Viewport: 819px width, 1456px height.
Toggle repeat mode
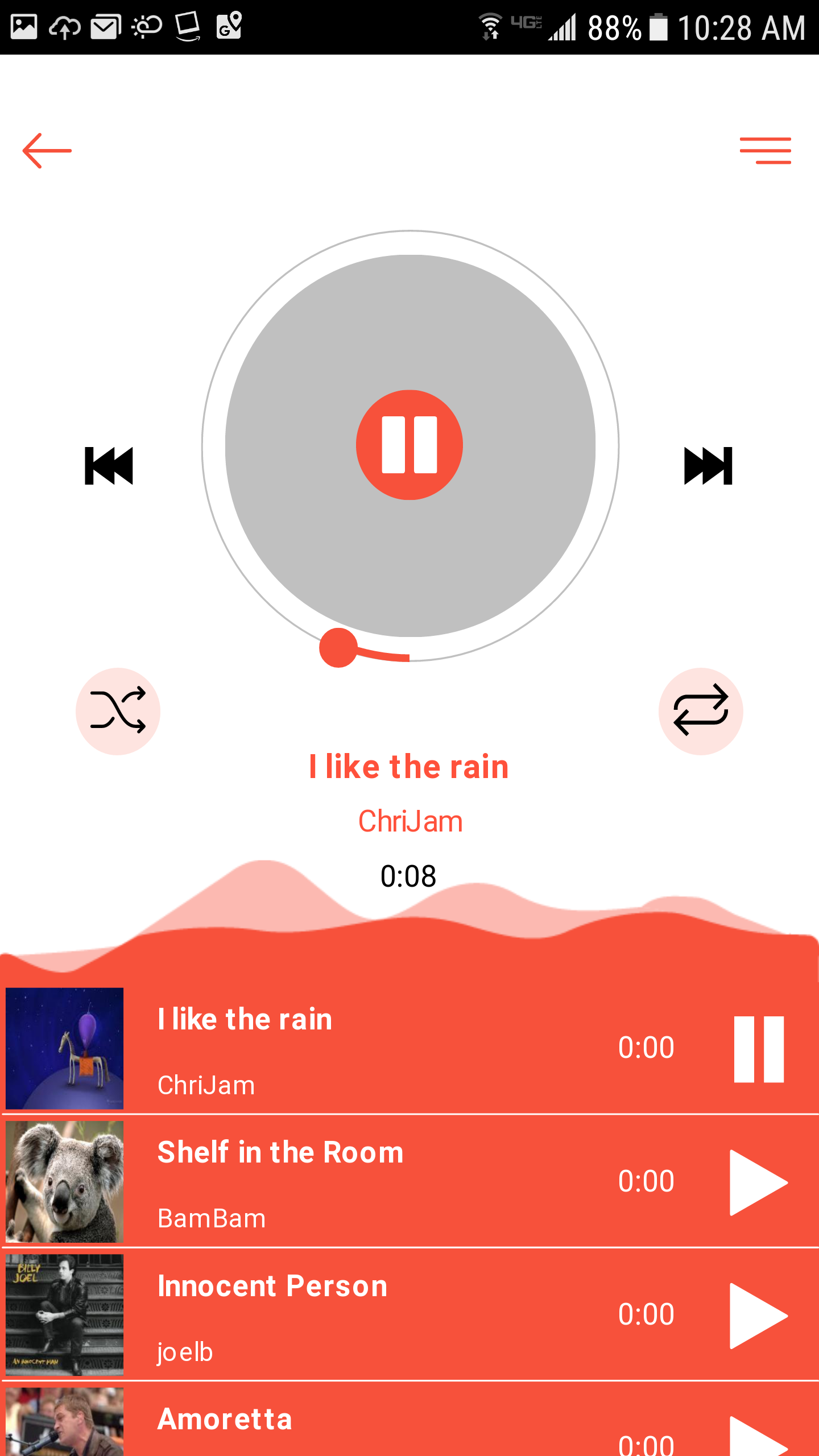pyautogui.click(x=701, y=711)
